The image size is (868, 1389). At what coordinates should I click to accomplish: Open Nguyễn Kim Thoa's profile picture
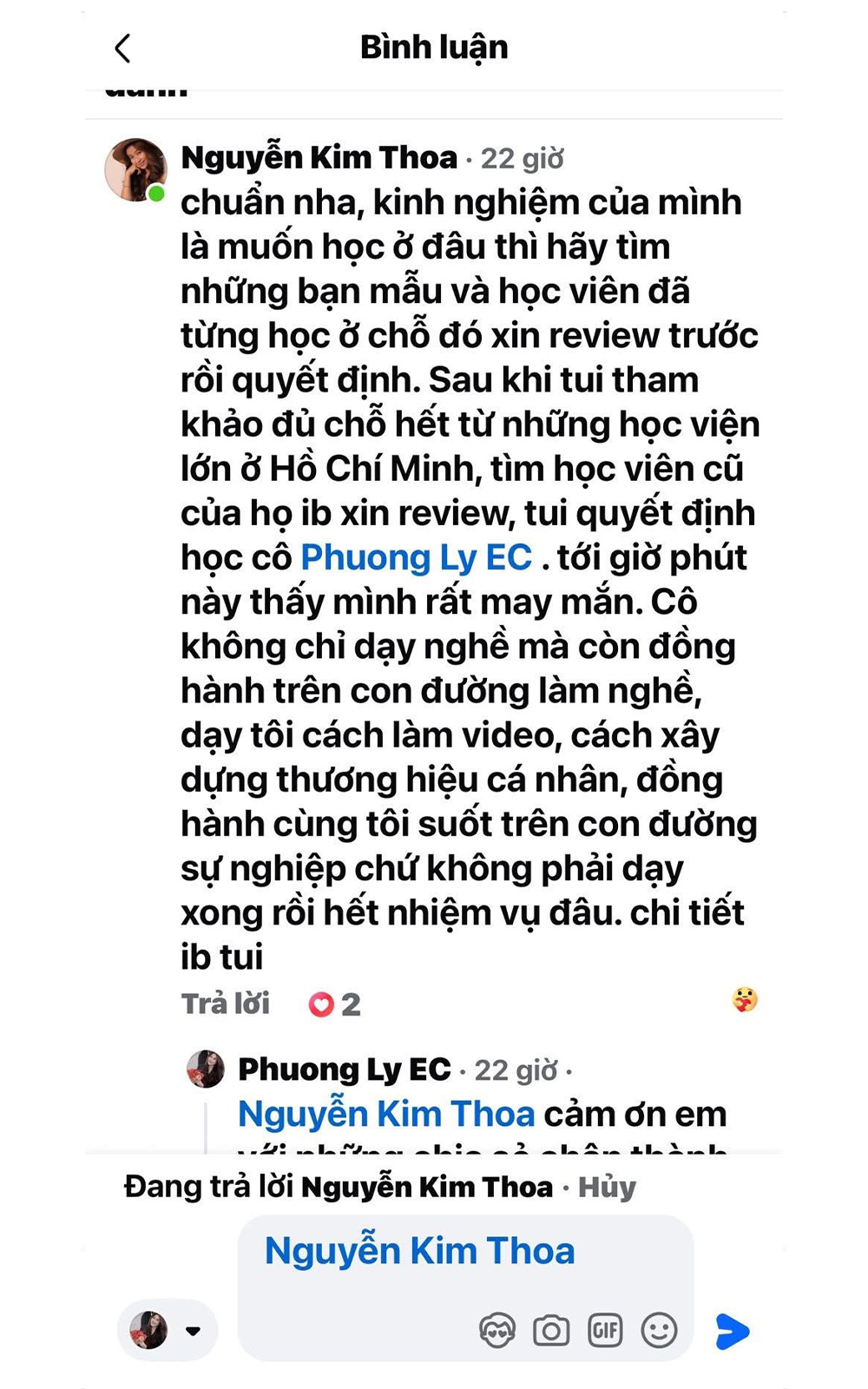coord(135,169)
